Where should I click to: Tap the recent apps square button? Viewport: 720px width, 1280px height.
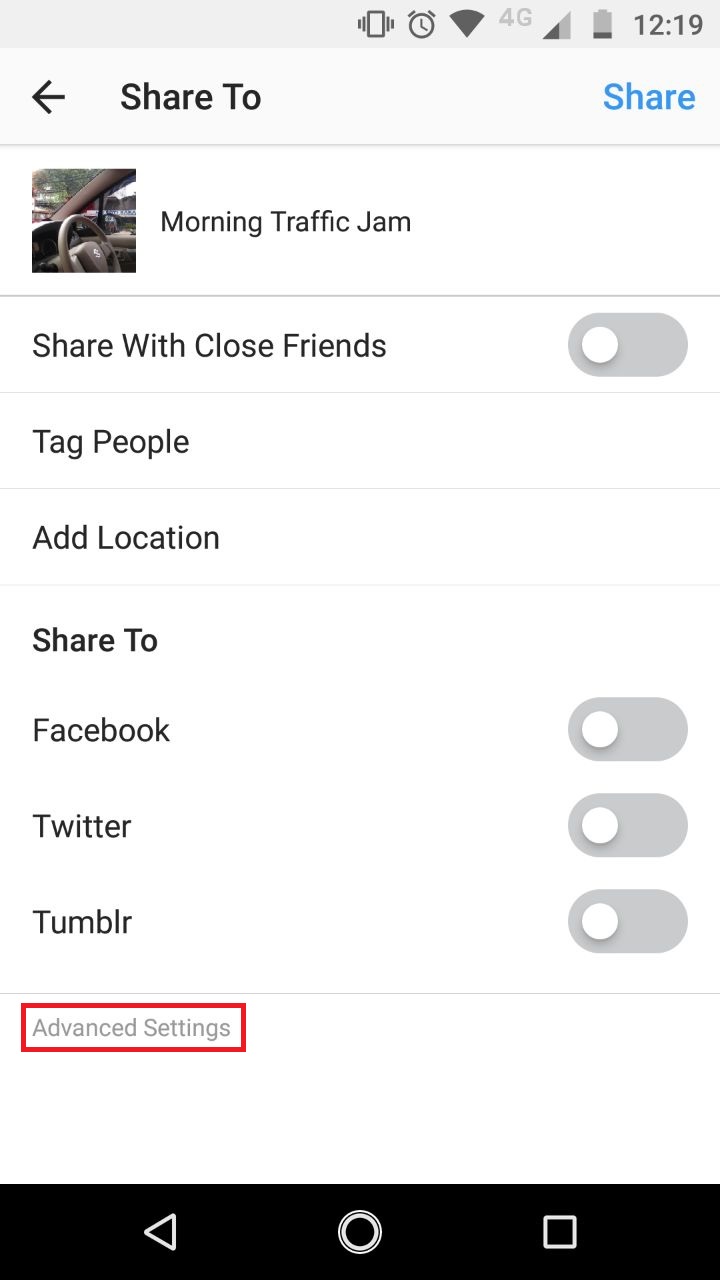tap(560, 1232)
